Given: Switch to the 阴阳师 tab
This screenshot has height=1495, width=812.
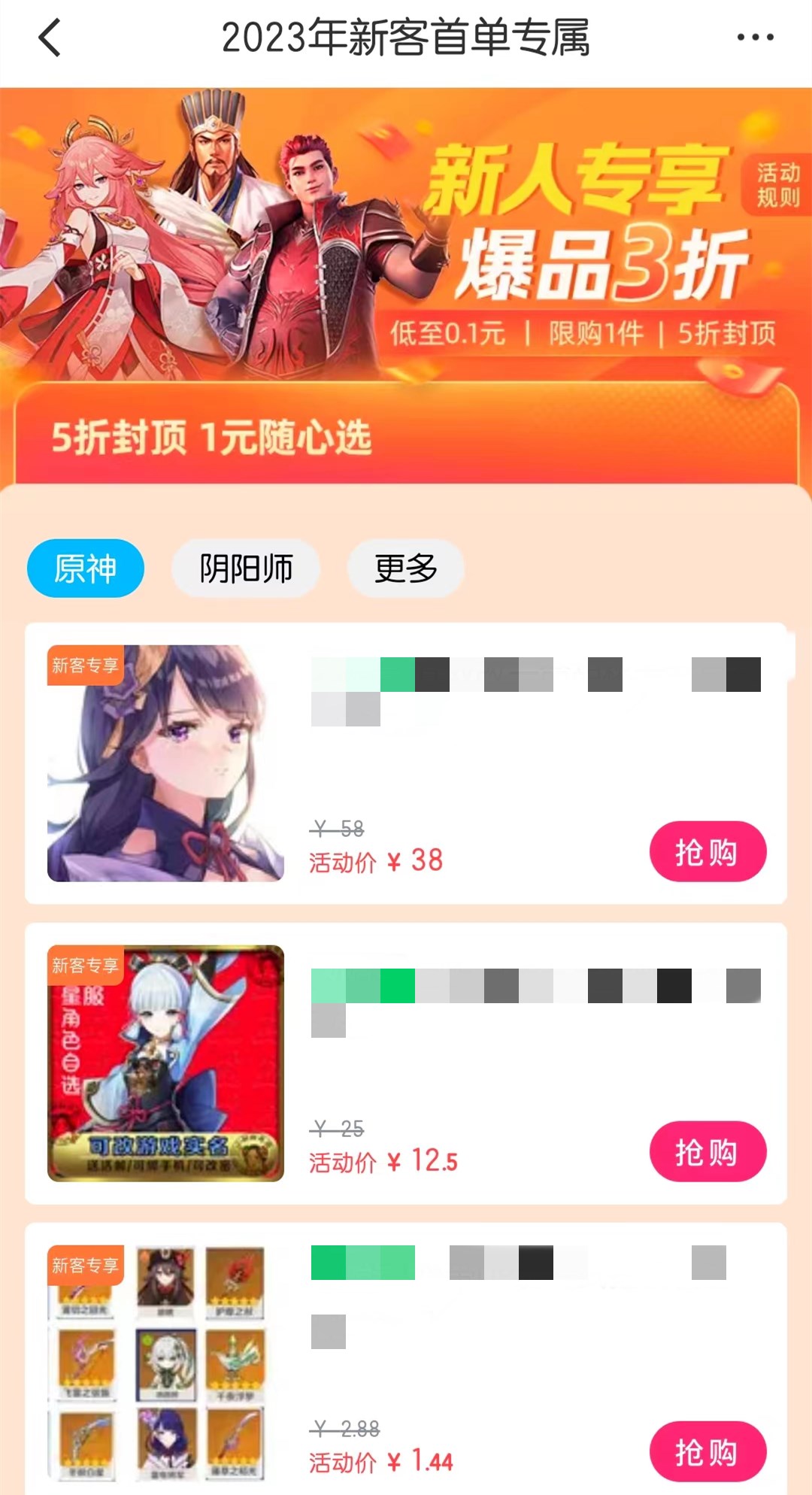Looking at the screenshot, I should 246,569.
